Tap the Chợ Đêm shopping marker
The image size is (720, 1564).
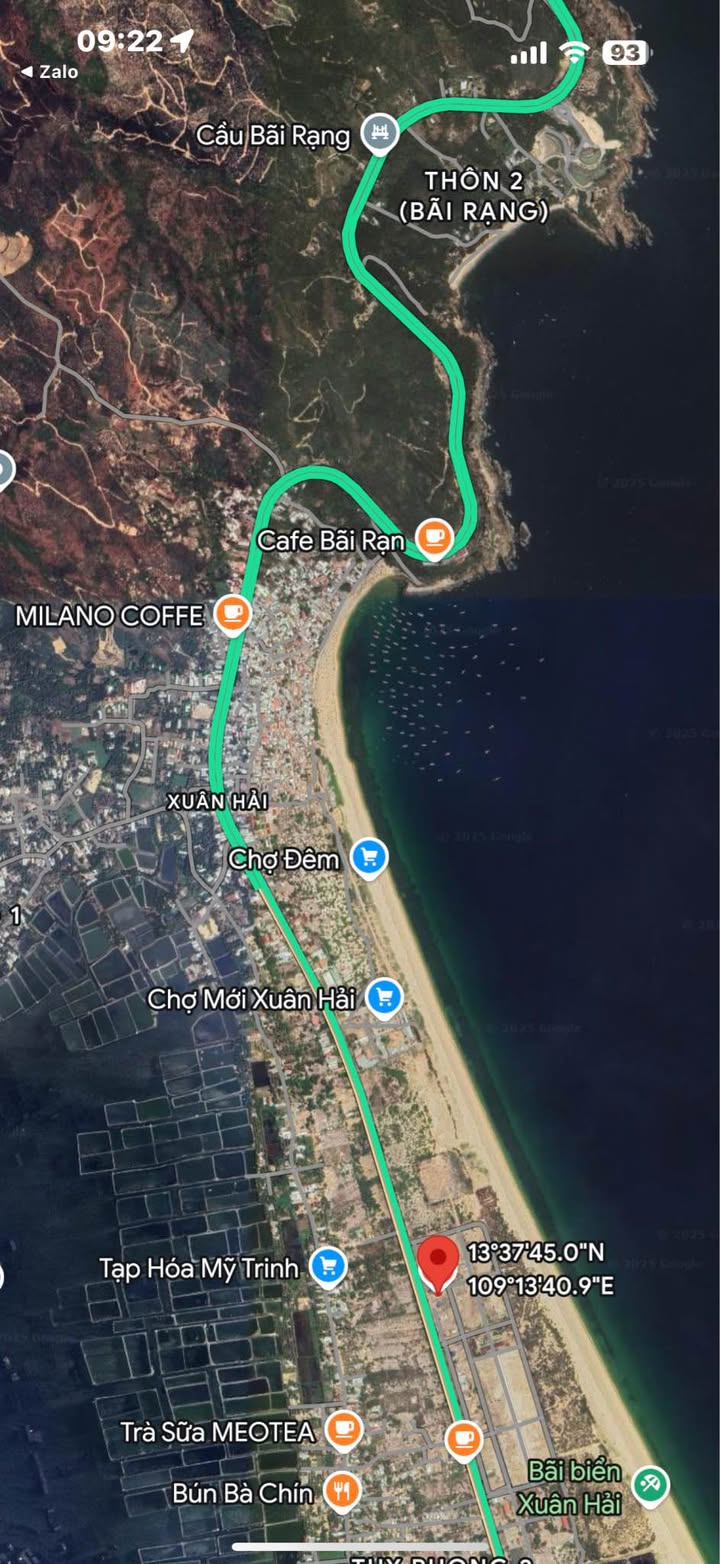tap(370, 858)
